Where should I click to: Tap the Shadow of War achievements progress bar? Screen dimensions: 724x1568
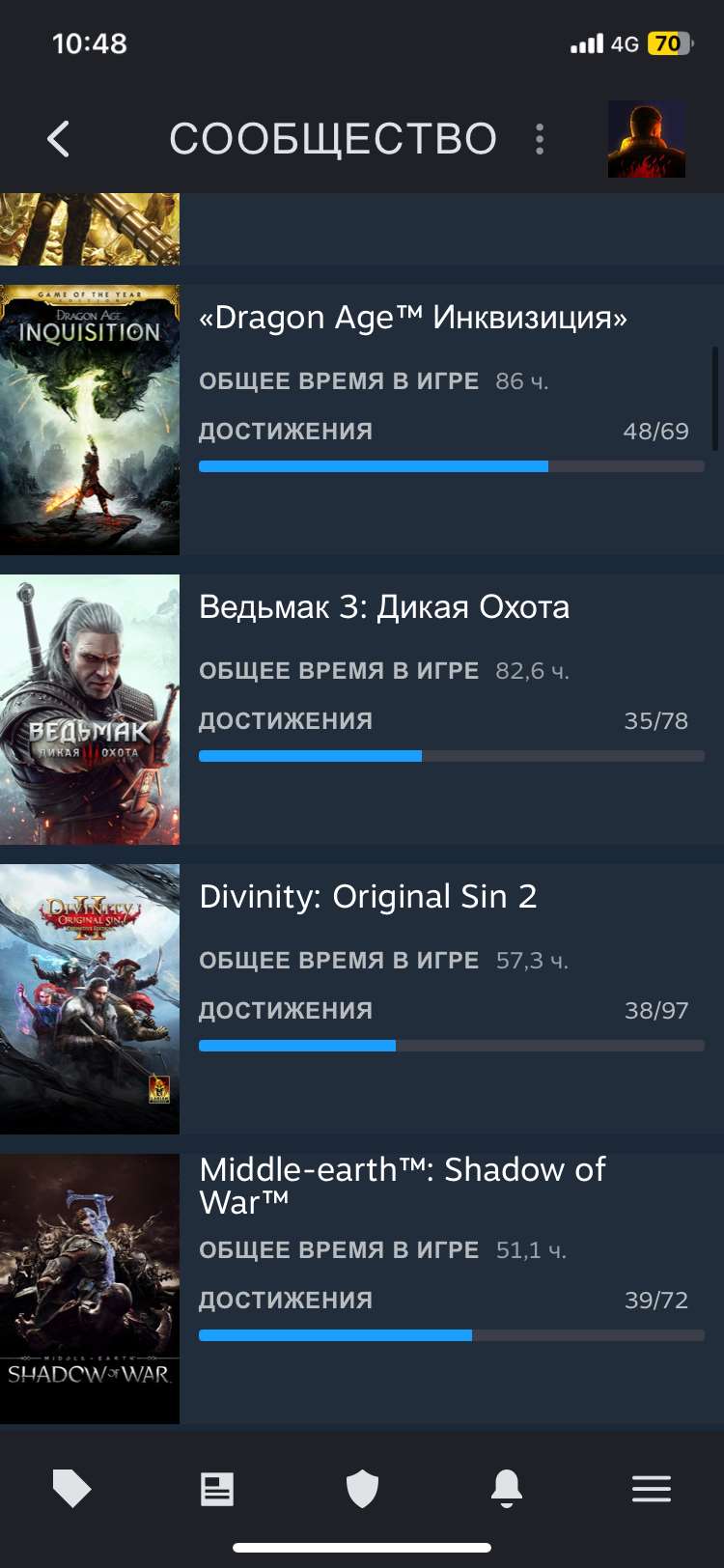coord(451,1334)
